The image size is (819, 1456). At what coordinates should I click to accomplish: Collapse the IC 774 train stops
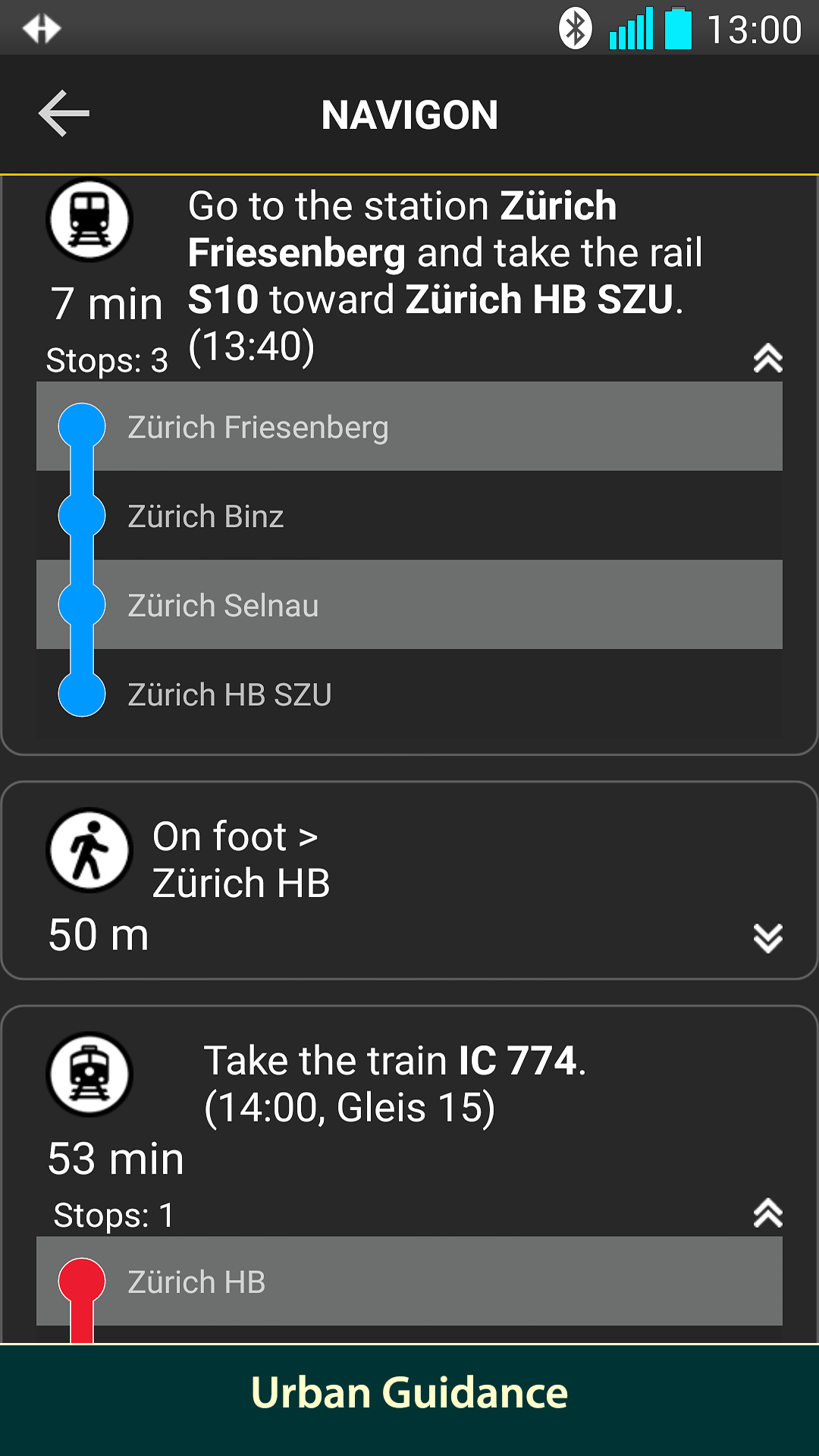point(767,1213)
